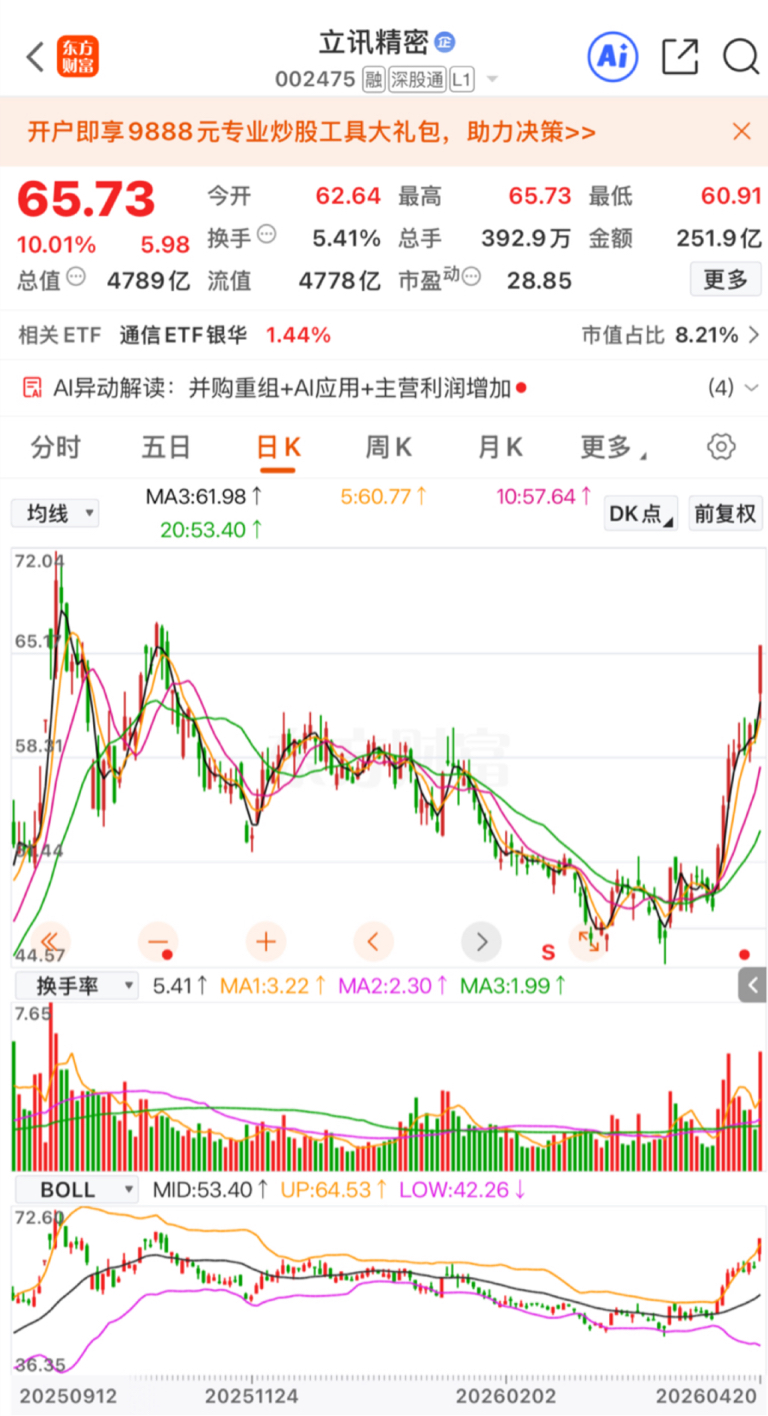The image size is (768, 1416).
Task: Open the 换手率 indicator dropdown
Action: point(75,986)
